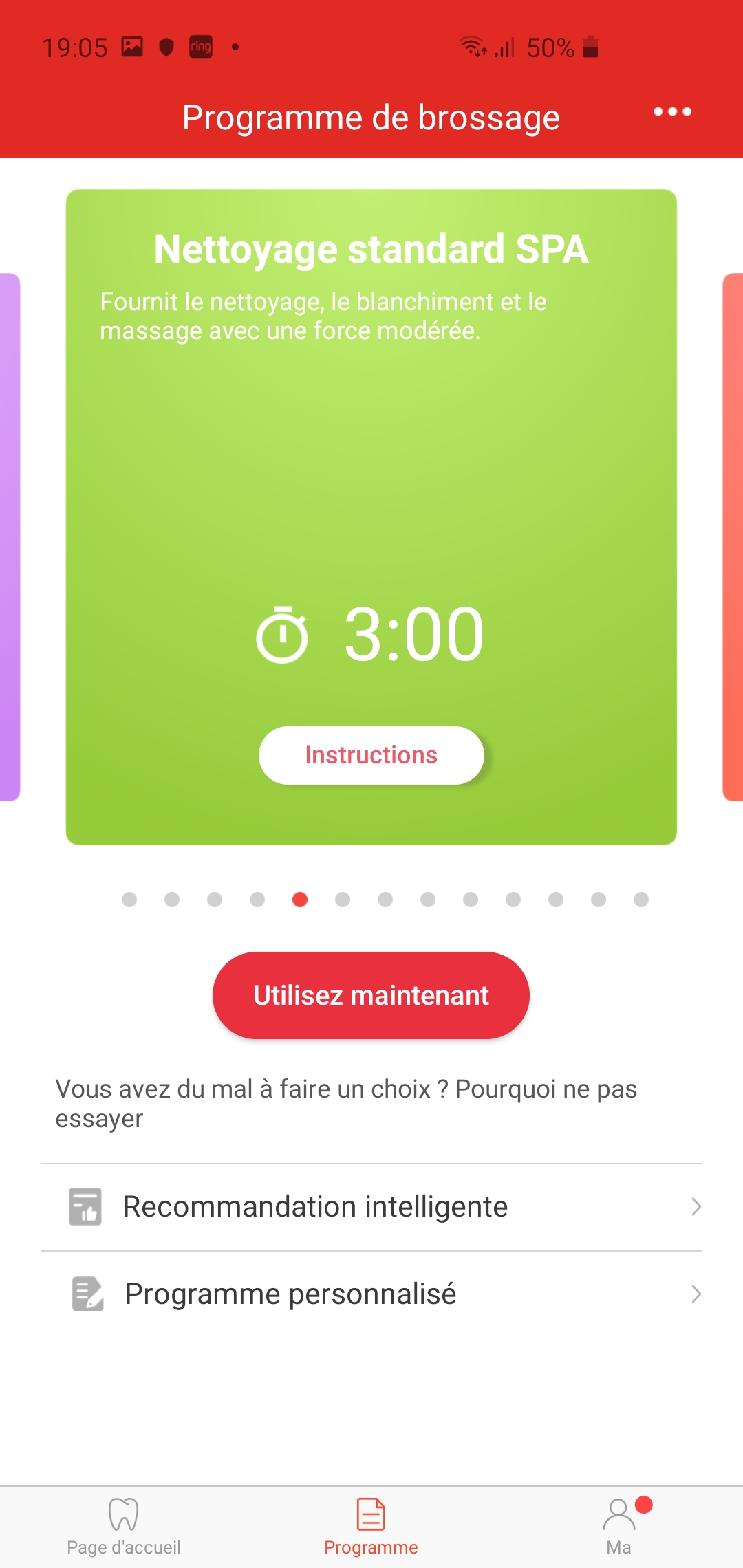Tap the Utilisez maintenant button
The image size is (743, 1568).
(371, 995)
